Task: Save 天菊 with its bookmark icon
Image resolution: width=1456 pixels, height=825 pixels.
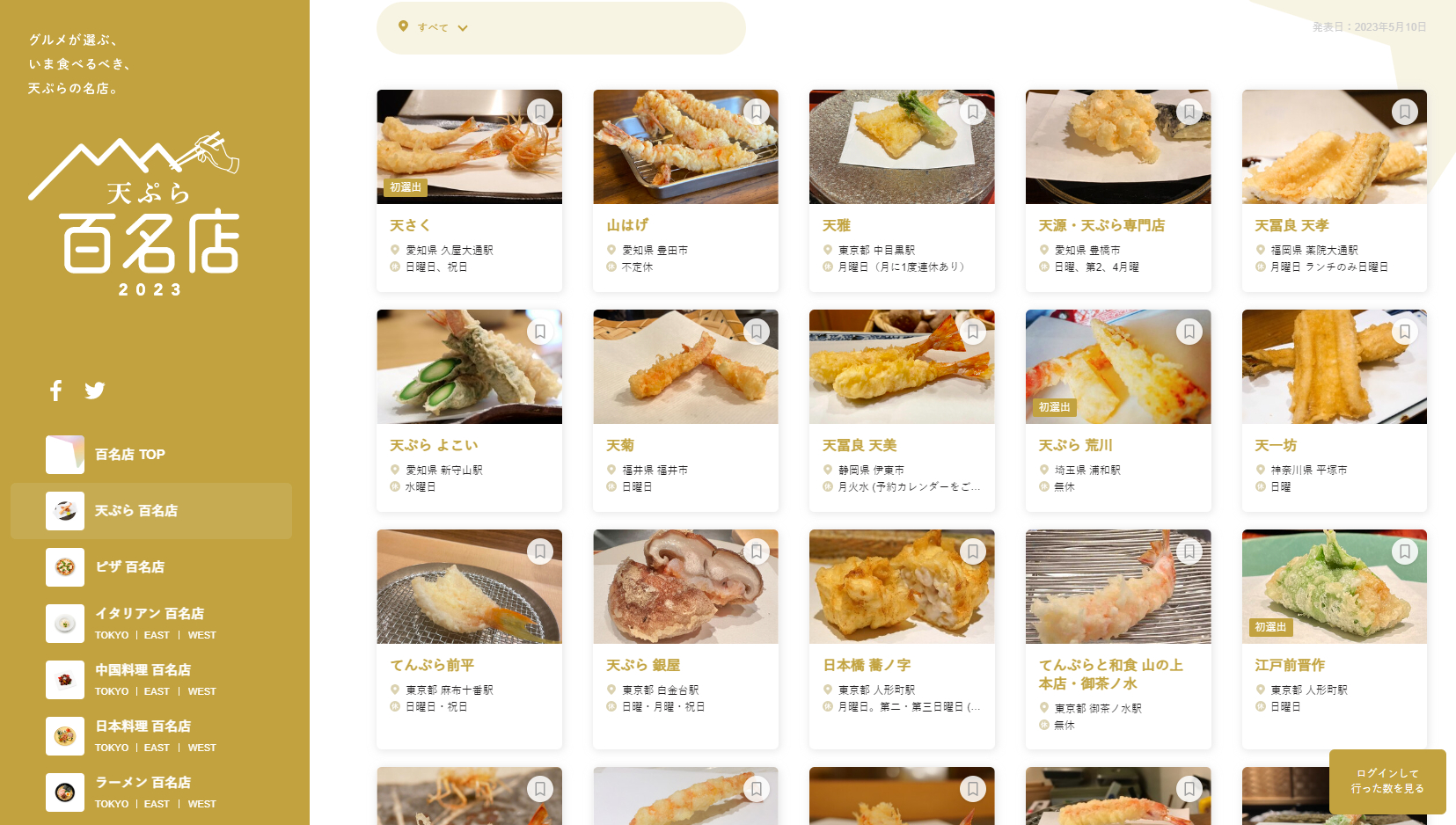Action: (757, 332)
